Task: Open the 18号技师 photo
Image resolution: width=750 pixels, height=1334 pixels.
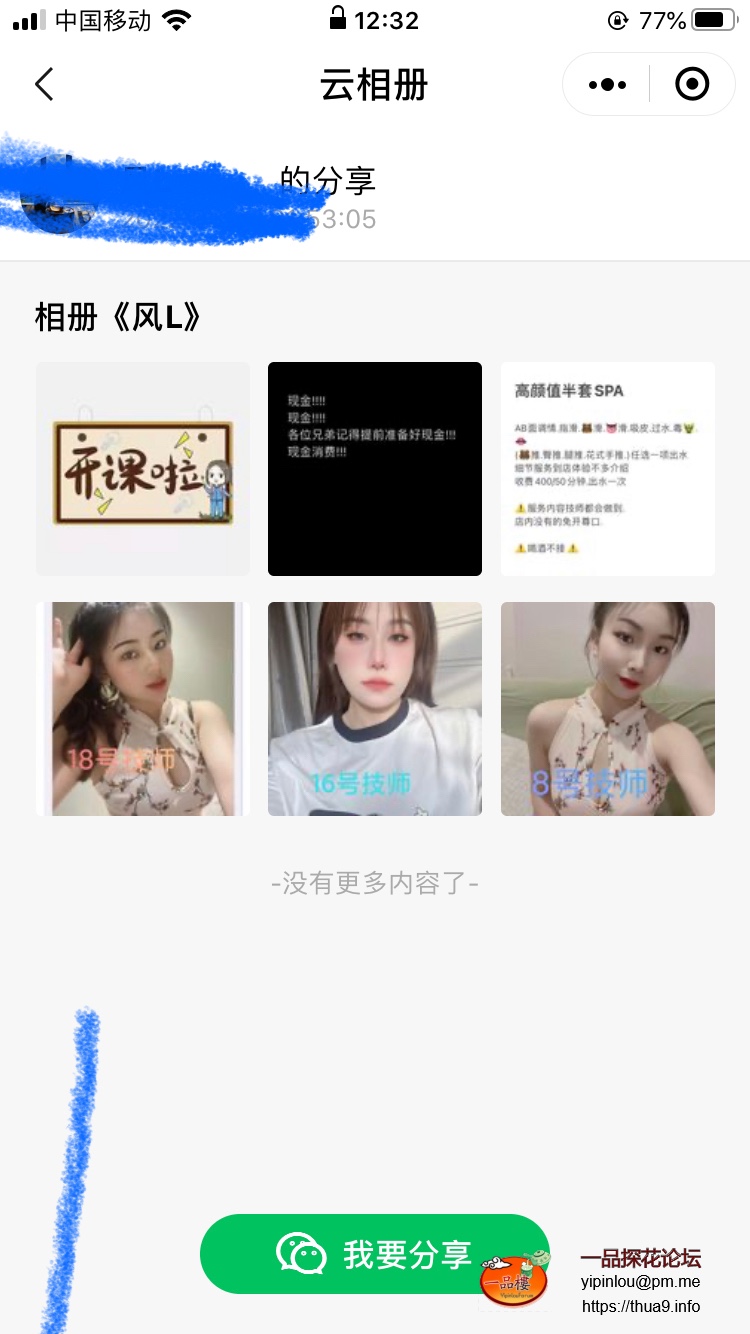Action: pos(143,709)
